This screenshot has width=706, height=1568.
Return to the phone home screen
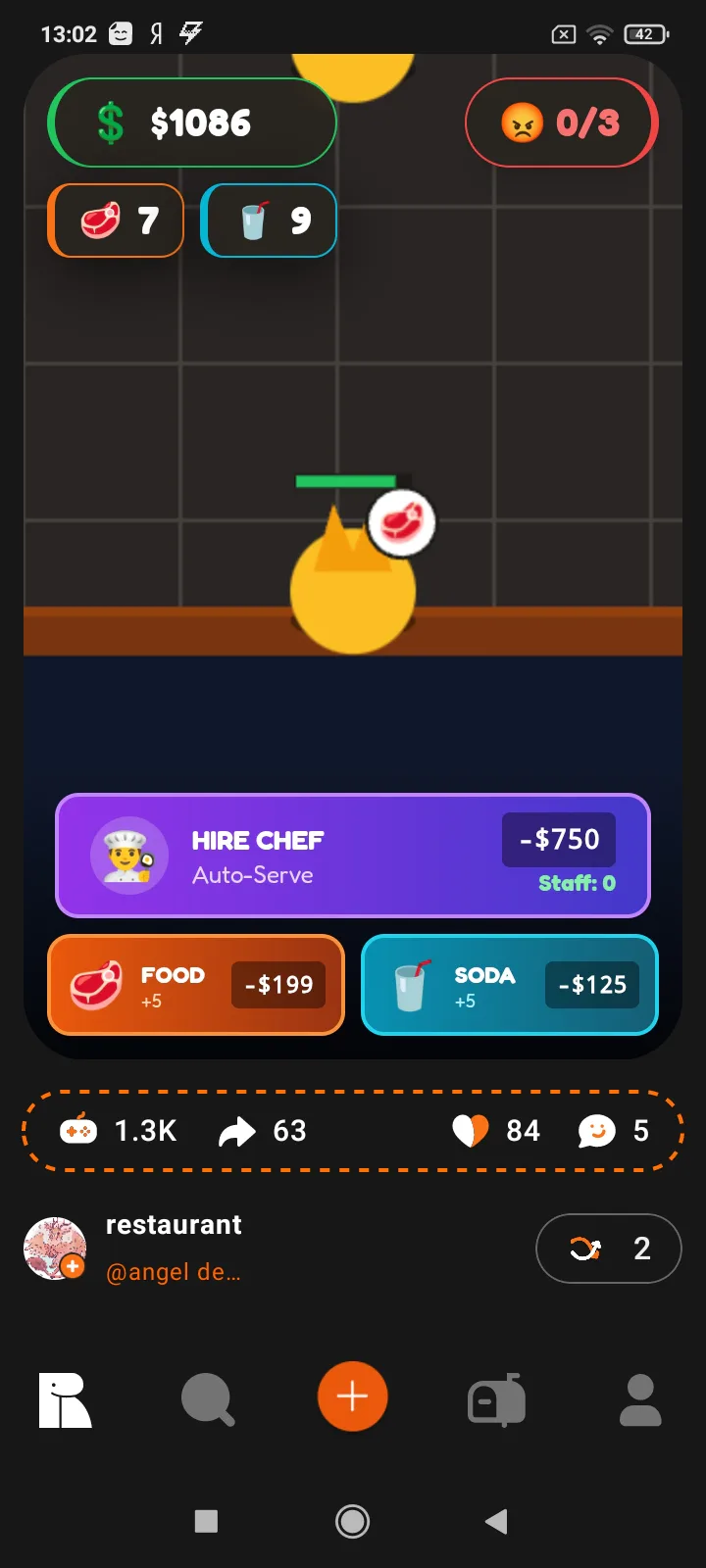coord(353,1521)
